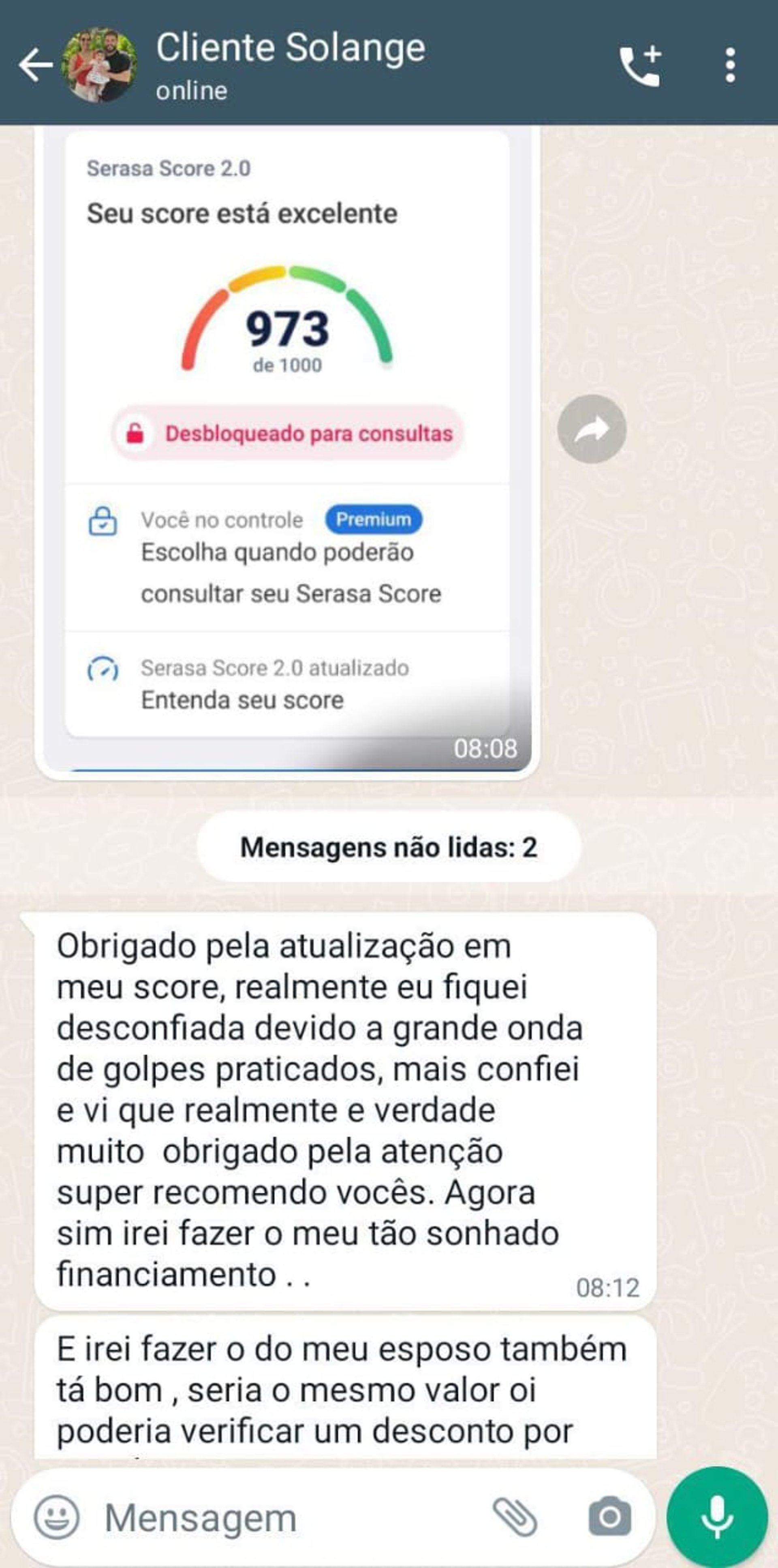Open the camera to send a photo
778x1568 pixels.
pos(609,1517)
